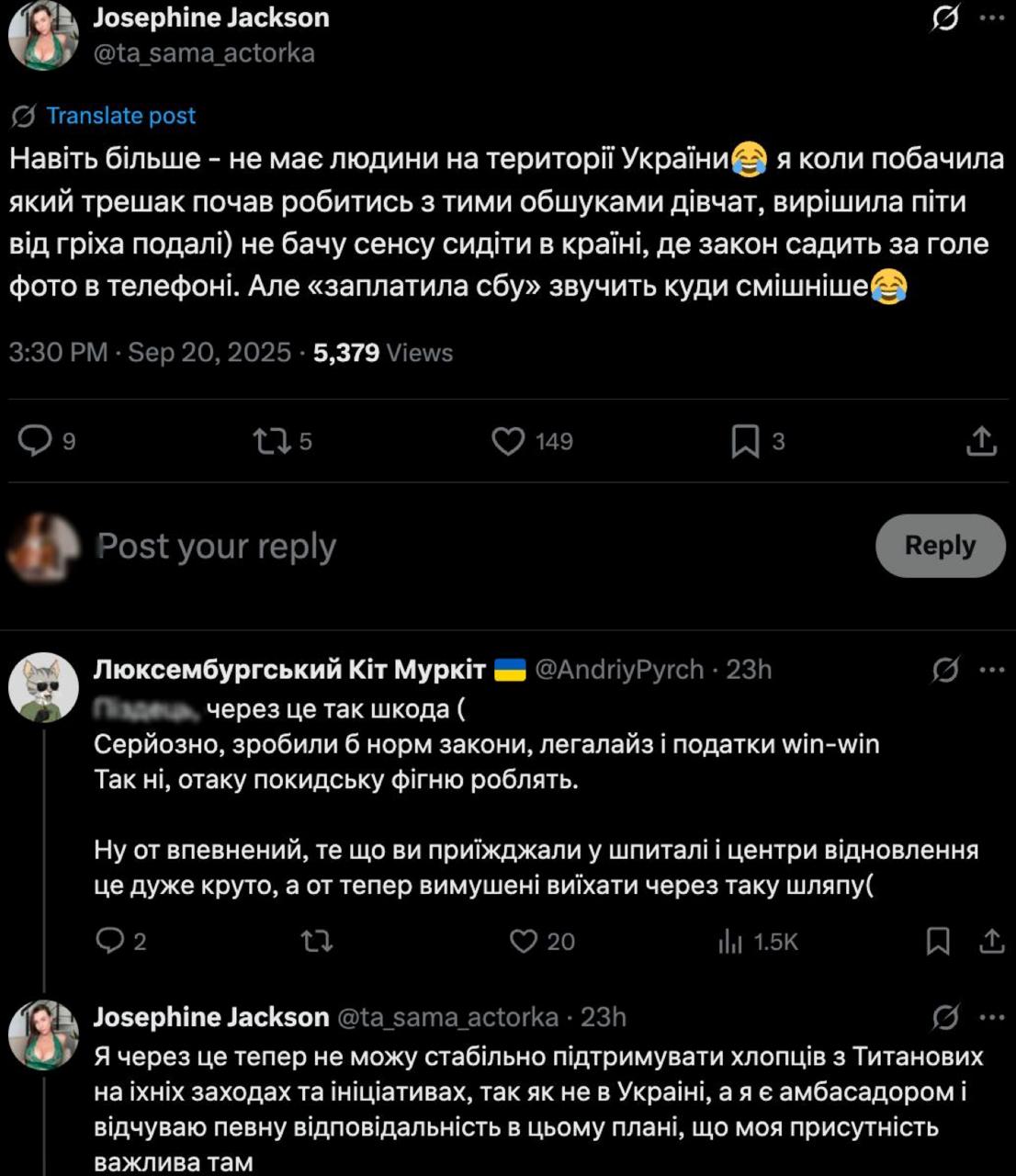Repost AndriyPyrch's reply
This screenshot has height=1176, width=1016.
[x=317, y=940]
